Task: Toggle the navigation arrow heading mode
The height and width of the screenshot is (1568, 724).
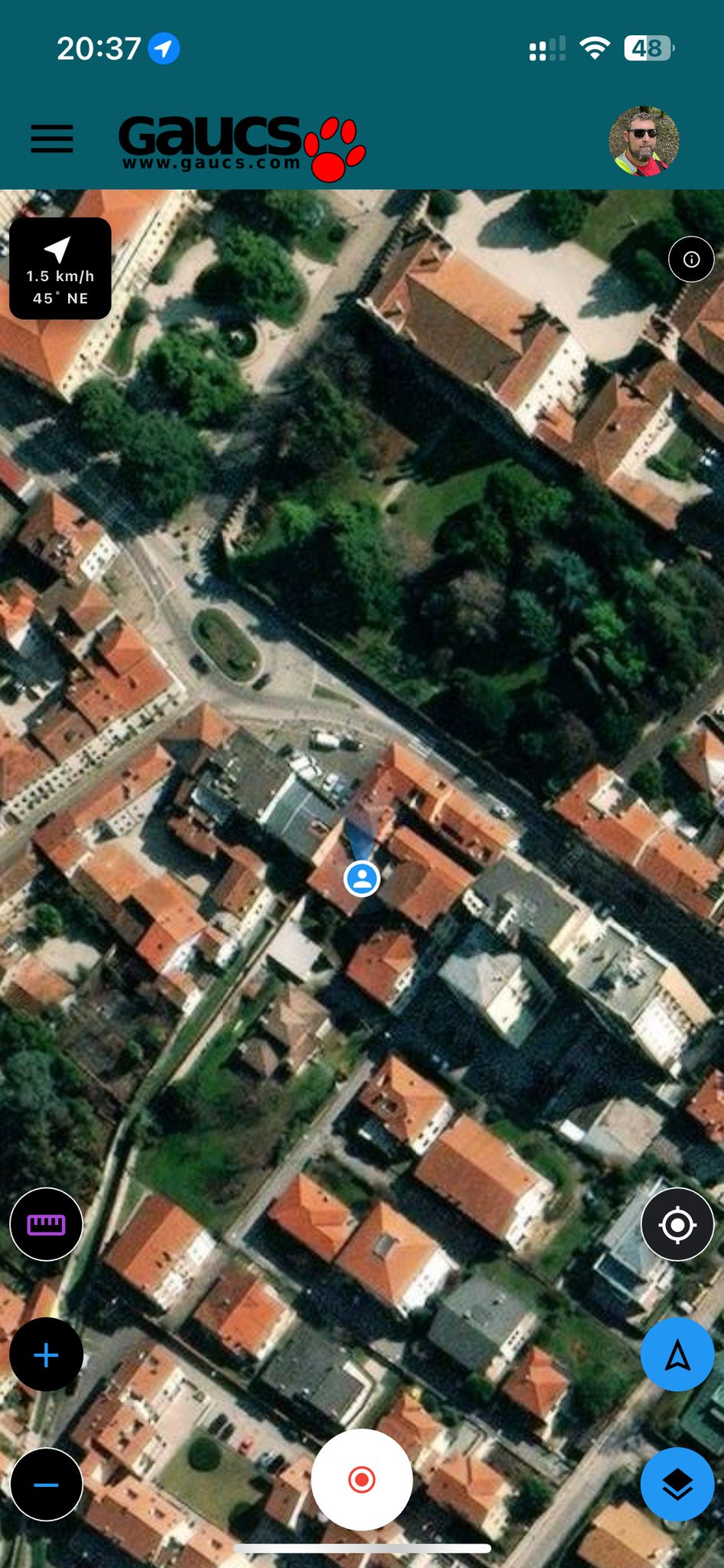Action: (677, 1354)
